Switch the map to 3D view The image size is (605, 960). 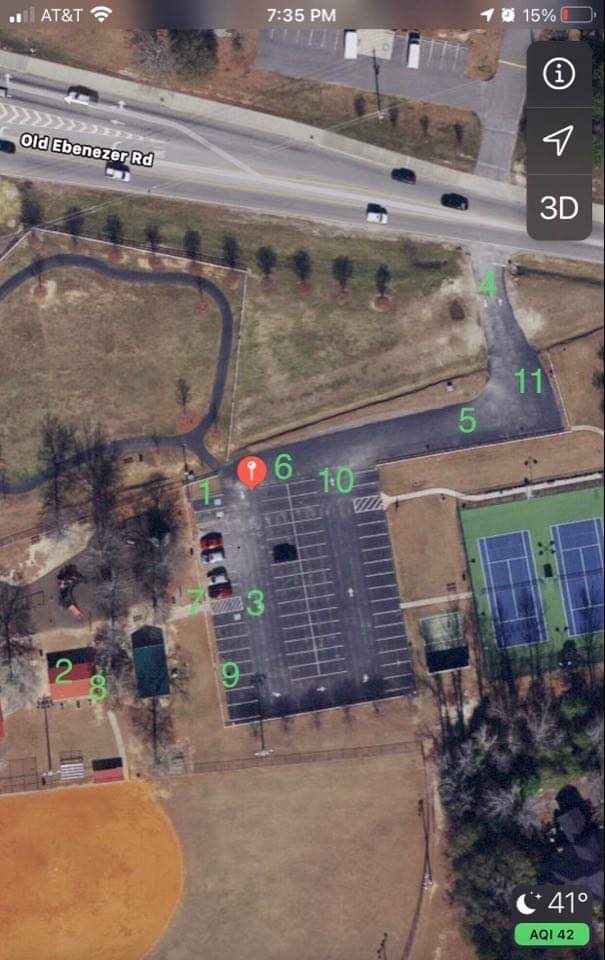click(559, 207)
